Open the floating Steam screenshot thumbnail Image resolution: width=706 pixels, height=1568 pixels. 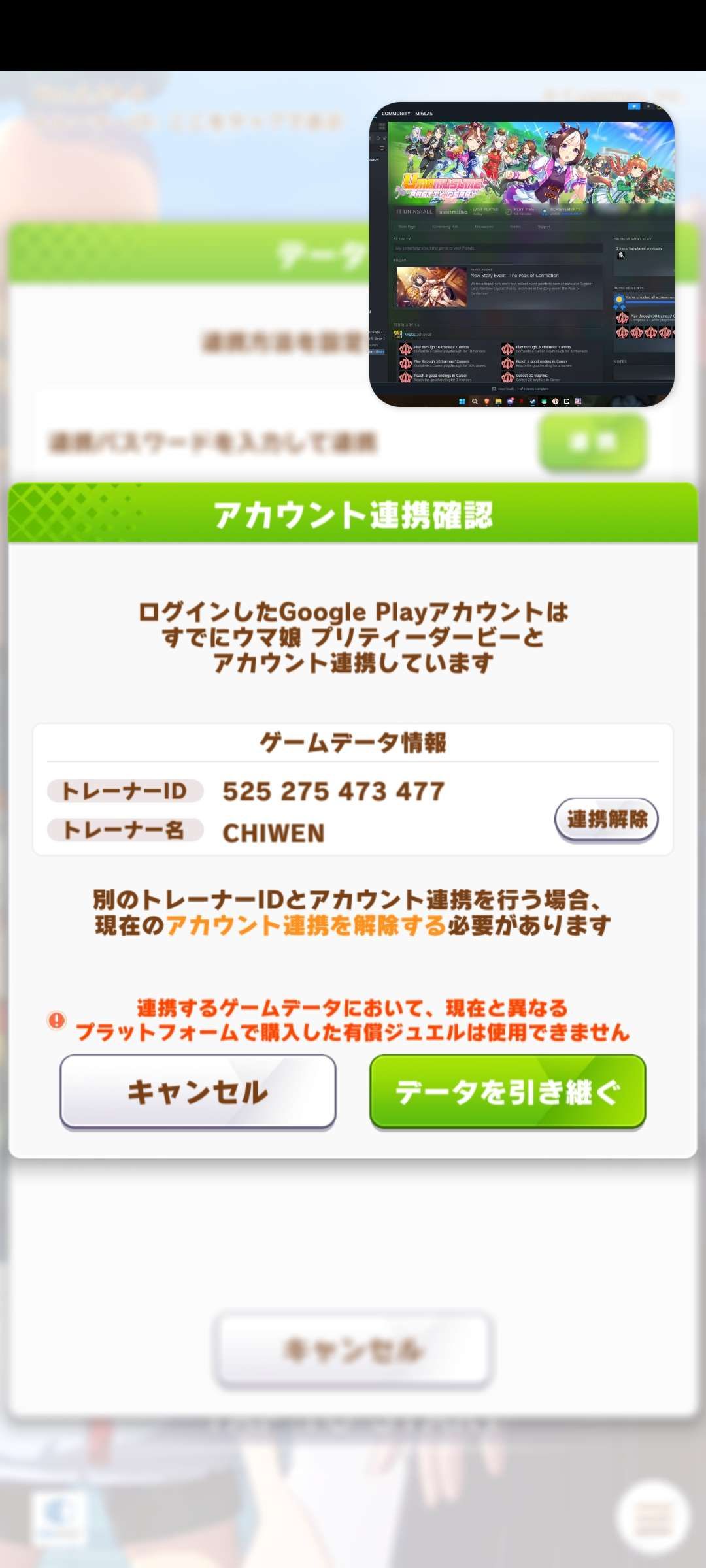pyautogui.click(x=522, y=254)
